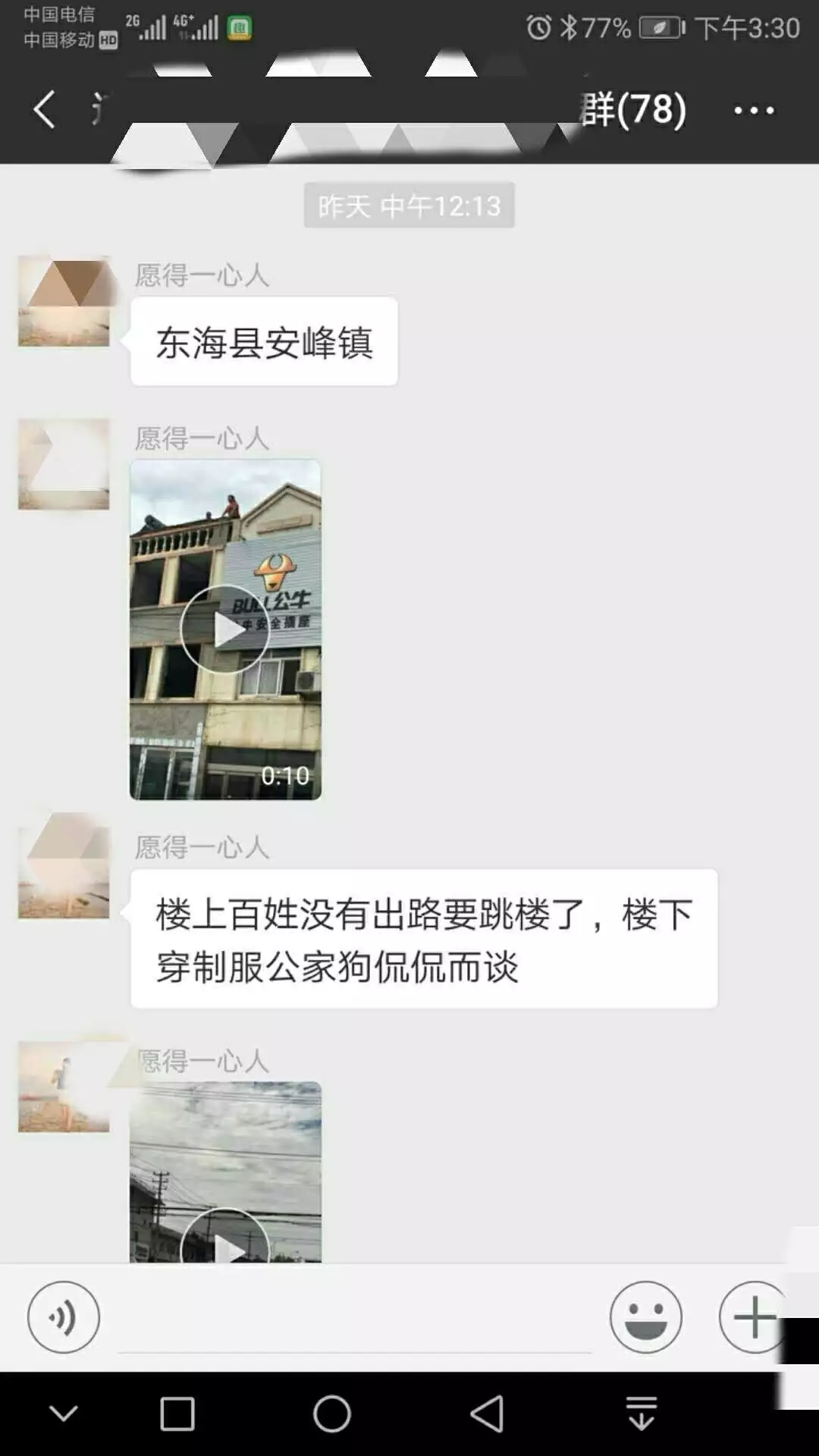Play the 0:10 video of the building
This screenshot has width=819, height=1456.
tap(225, 629)
